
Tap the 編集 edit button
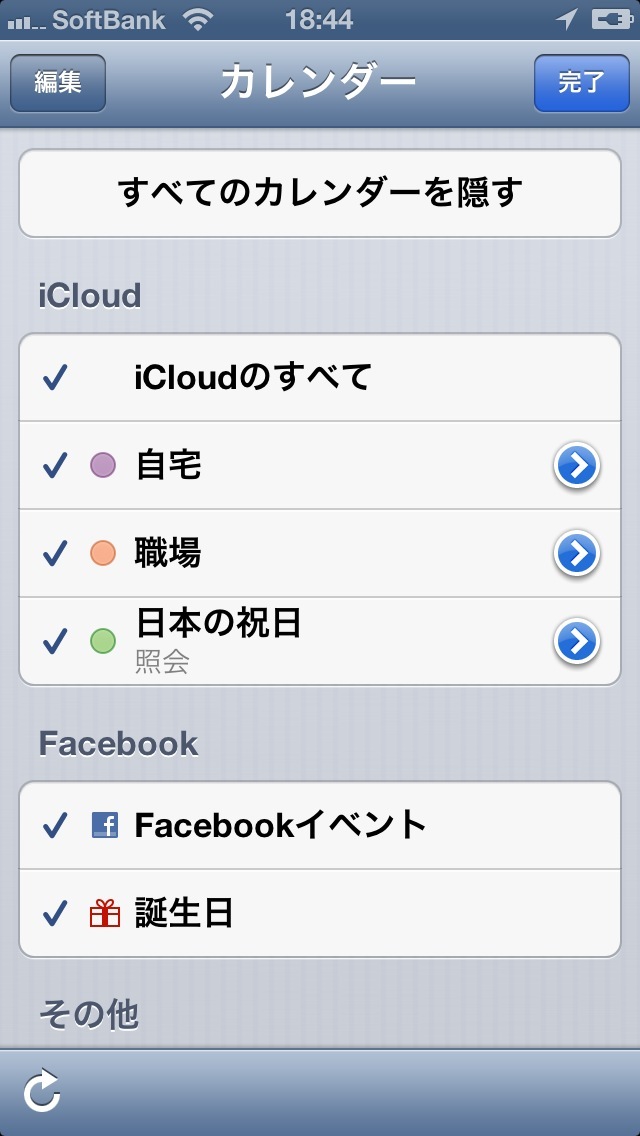(x=58, y=83)
